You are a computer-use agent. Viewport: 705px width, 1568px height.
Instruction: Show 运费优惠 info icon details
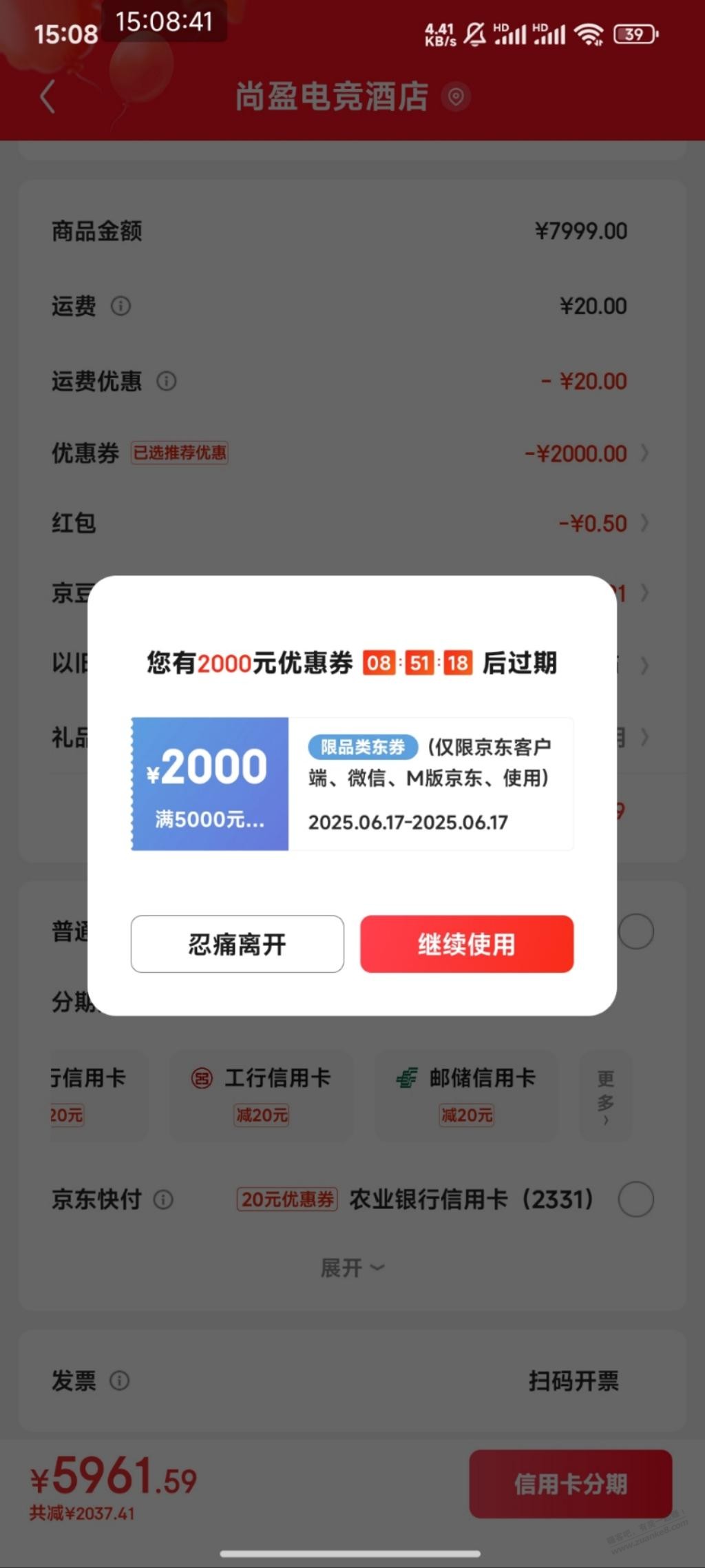167,381
